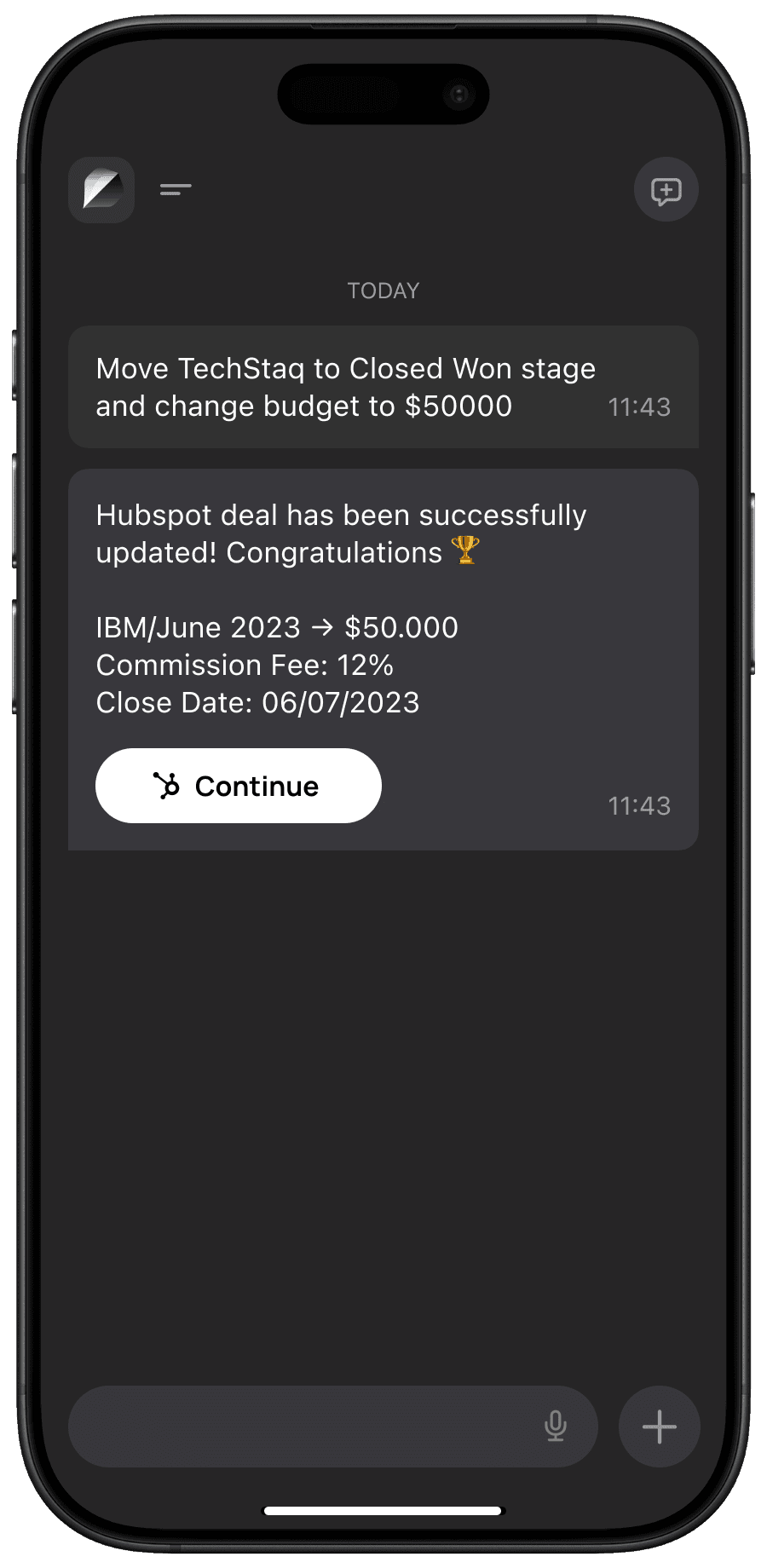
Task: Tap the microphone icon for voice input
Action: (x=556, y=1427)
